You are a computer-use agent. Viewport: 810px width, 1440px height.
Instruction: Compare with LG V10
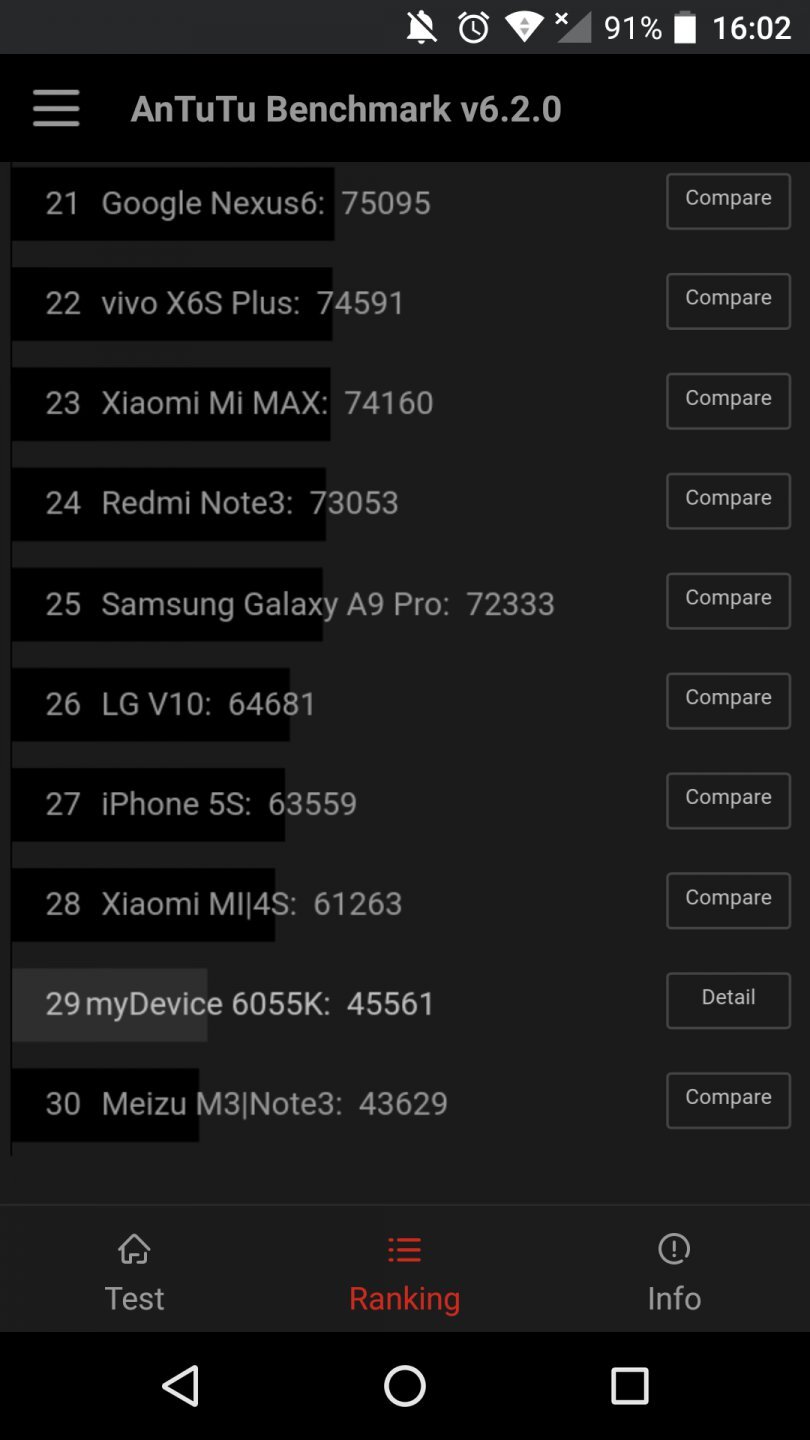(728, 700)
